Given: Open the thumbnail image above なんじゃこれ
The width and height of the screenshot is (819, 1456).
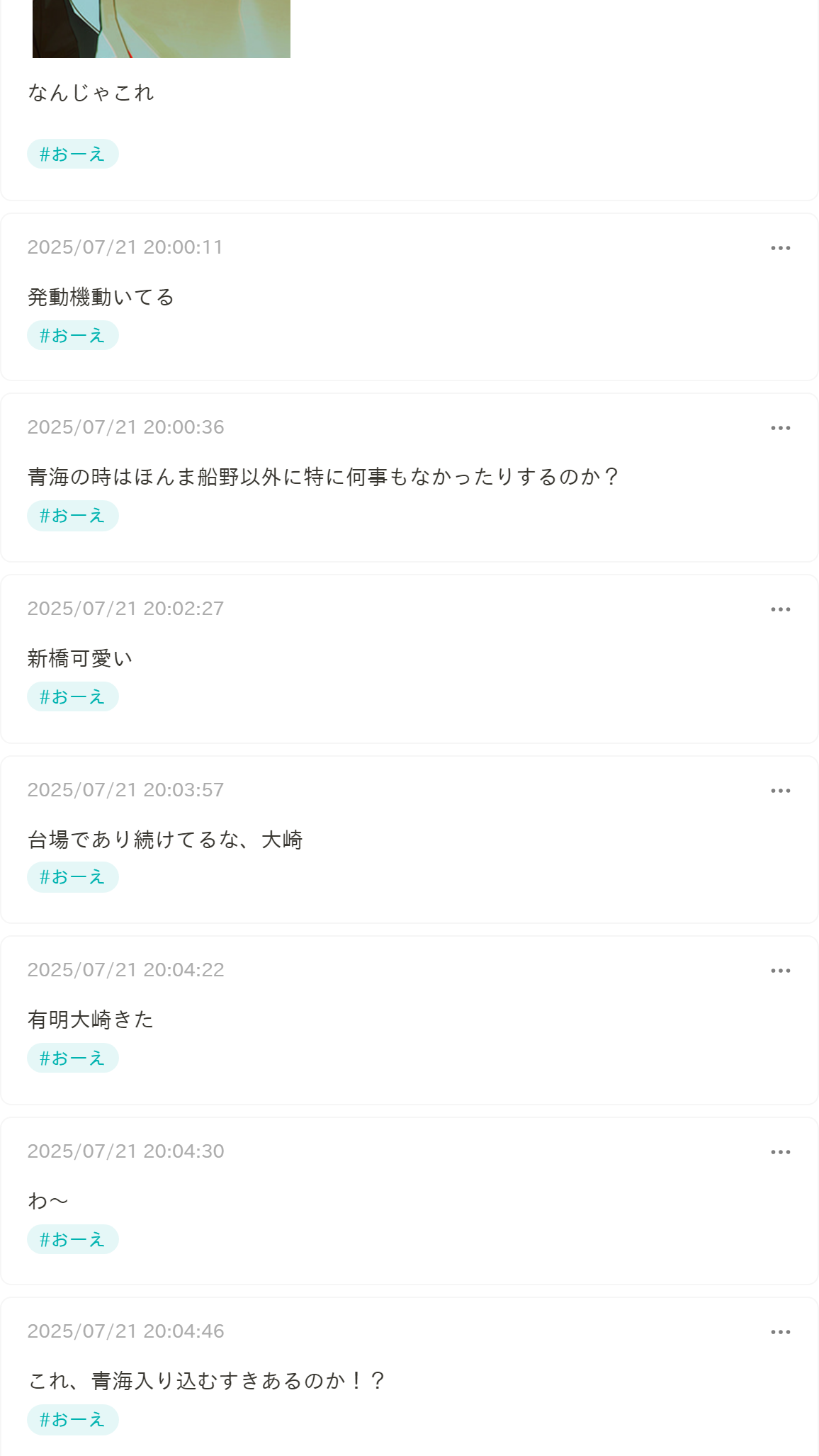Looking at the screenshot, I should coord(162,28).
